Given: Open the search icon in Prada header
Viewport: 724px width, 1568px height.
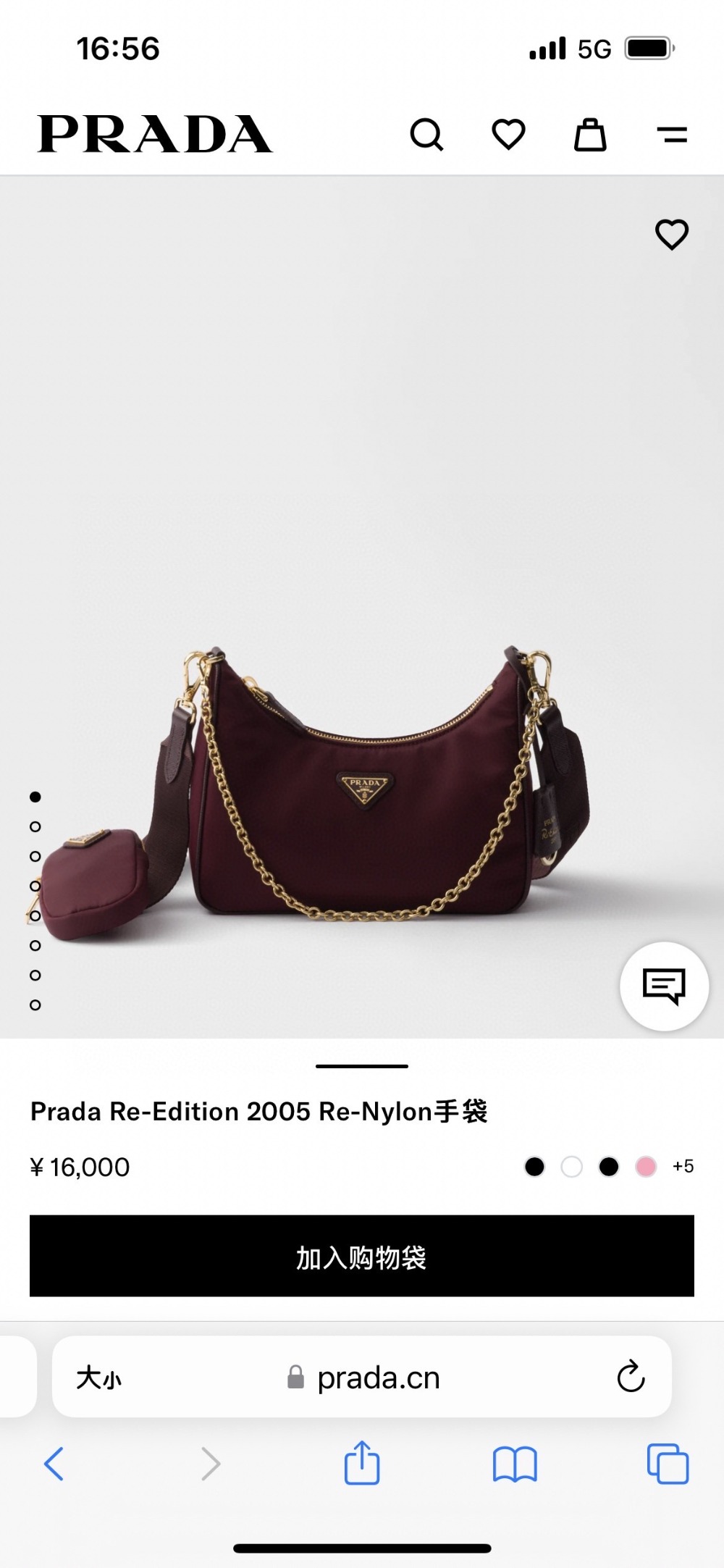Looking at the screenshot, I should (426, 135).
